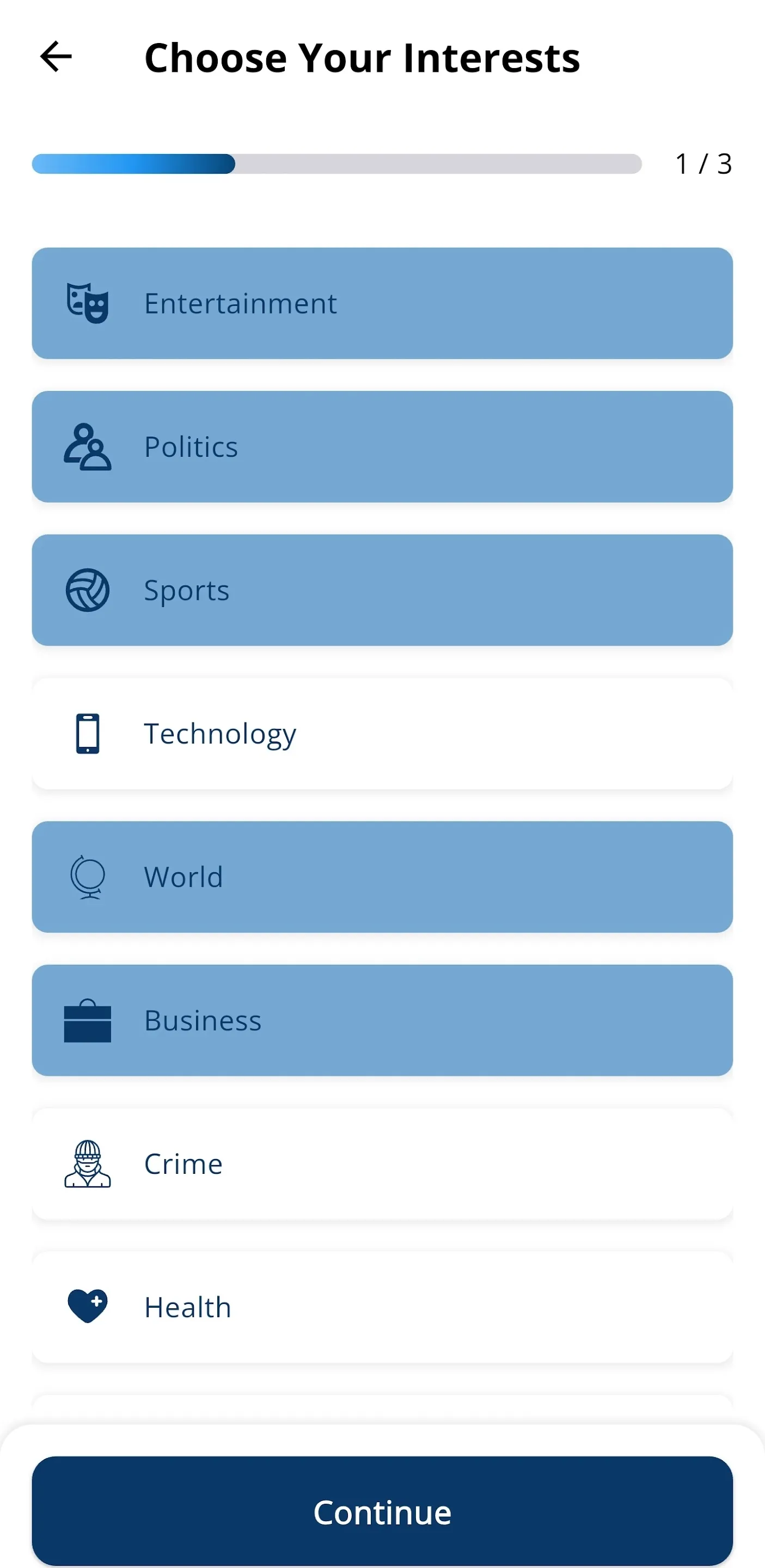Deselect the Politics interest
The height and width of the screenshot is (1568, 765).
click(x=382, y=447)
